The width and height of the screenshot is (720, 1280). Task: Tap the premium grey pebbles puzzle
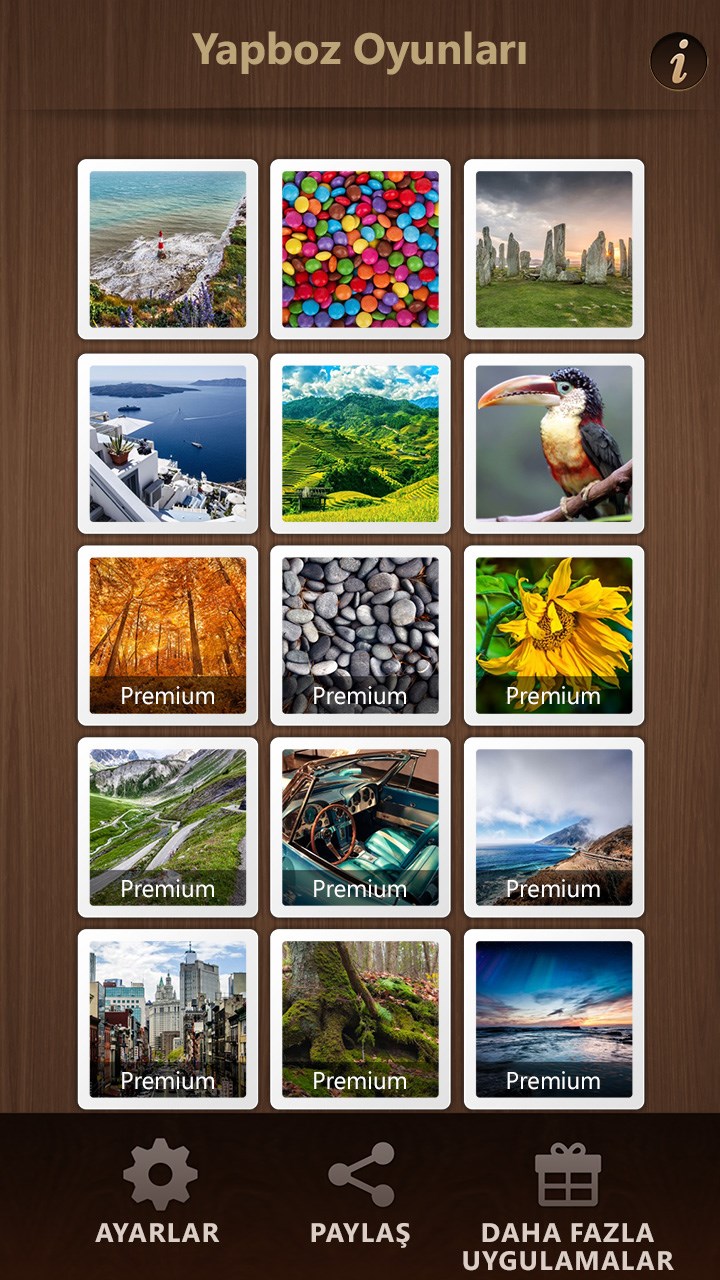360,635
